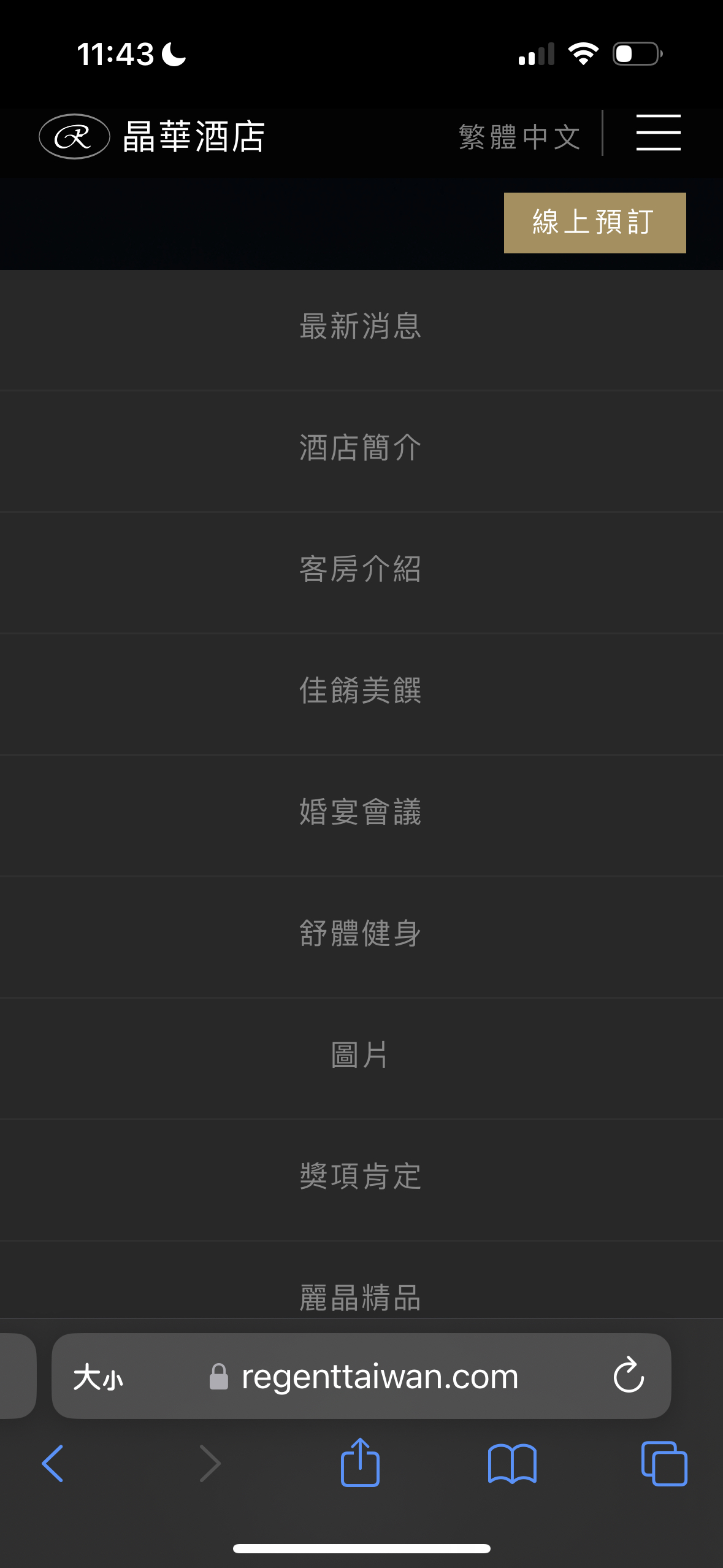The height and width of the screenshot is (1568, 723).
Task: Open the 繁體中文 language selector
Action: click(519, 137)
